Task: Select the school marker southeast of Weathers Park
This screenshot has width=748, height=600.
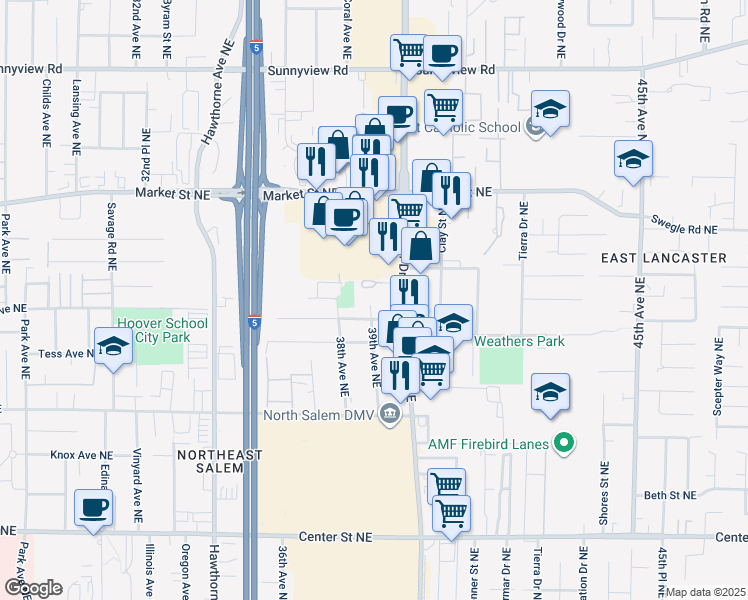Action: [x=549, y=393]
